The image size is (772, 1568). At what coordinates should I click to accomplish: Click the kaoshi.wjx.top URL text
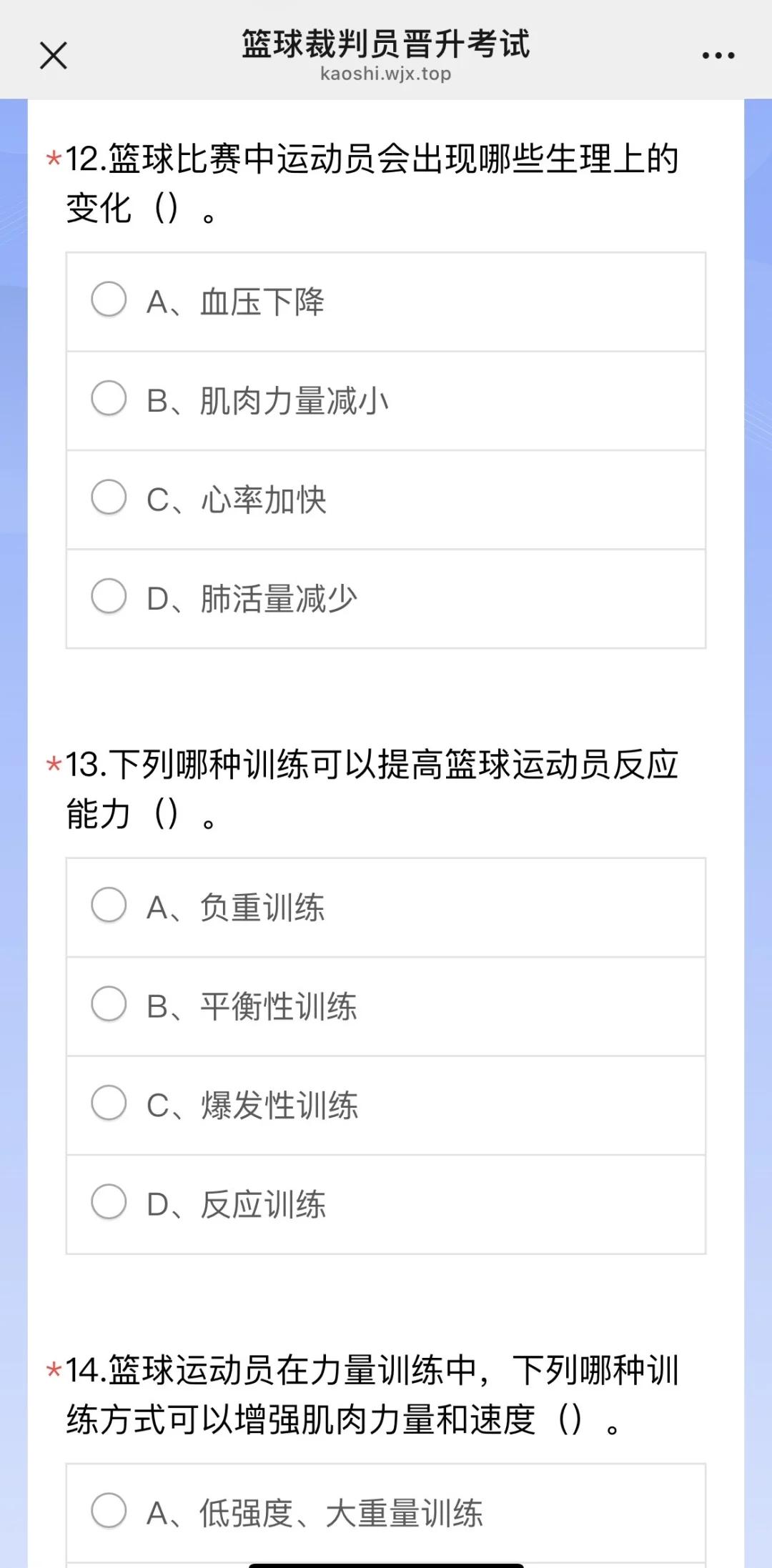click(386, 74)
